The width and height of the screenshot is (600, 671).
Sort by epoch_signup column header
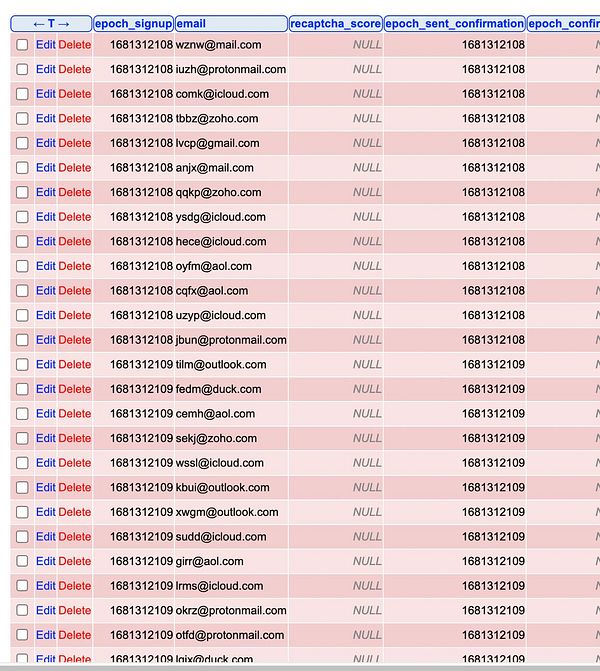pos(133,23)
